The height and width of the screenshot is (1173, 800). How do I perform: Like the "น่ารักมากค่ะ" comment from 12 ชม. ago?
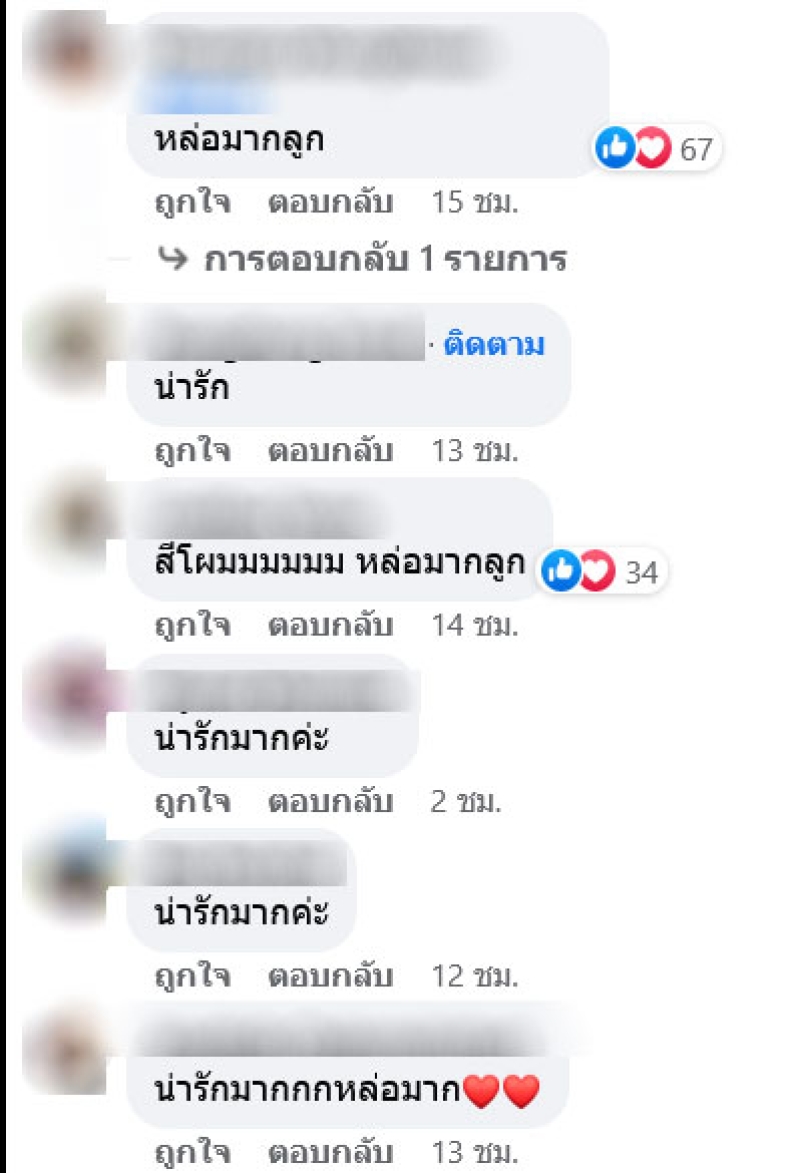[192, 975]
